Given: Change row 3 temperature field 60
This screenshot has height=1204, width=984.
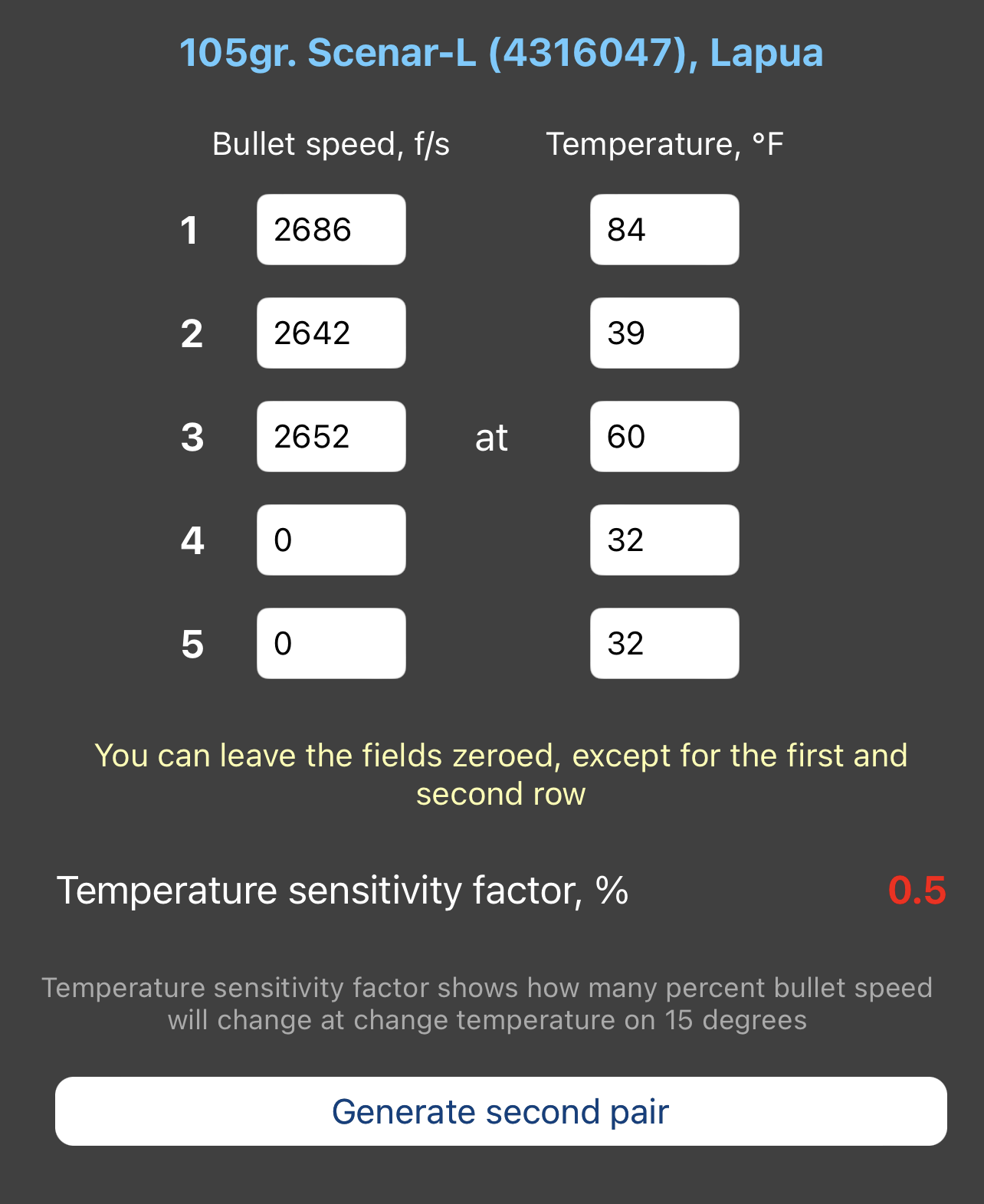Looking at the screenshot, I should 664,437.
